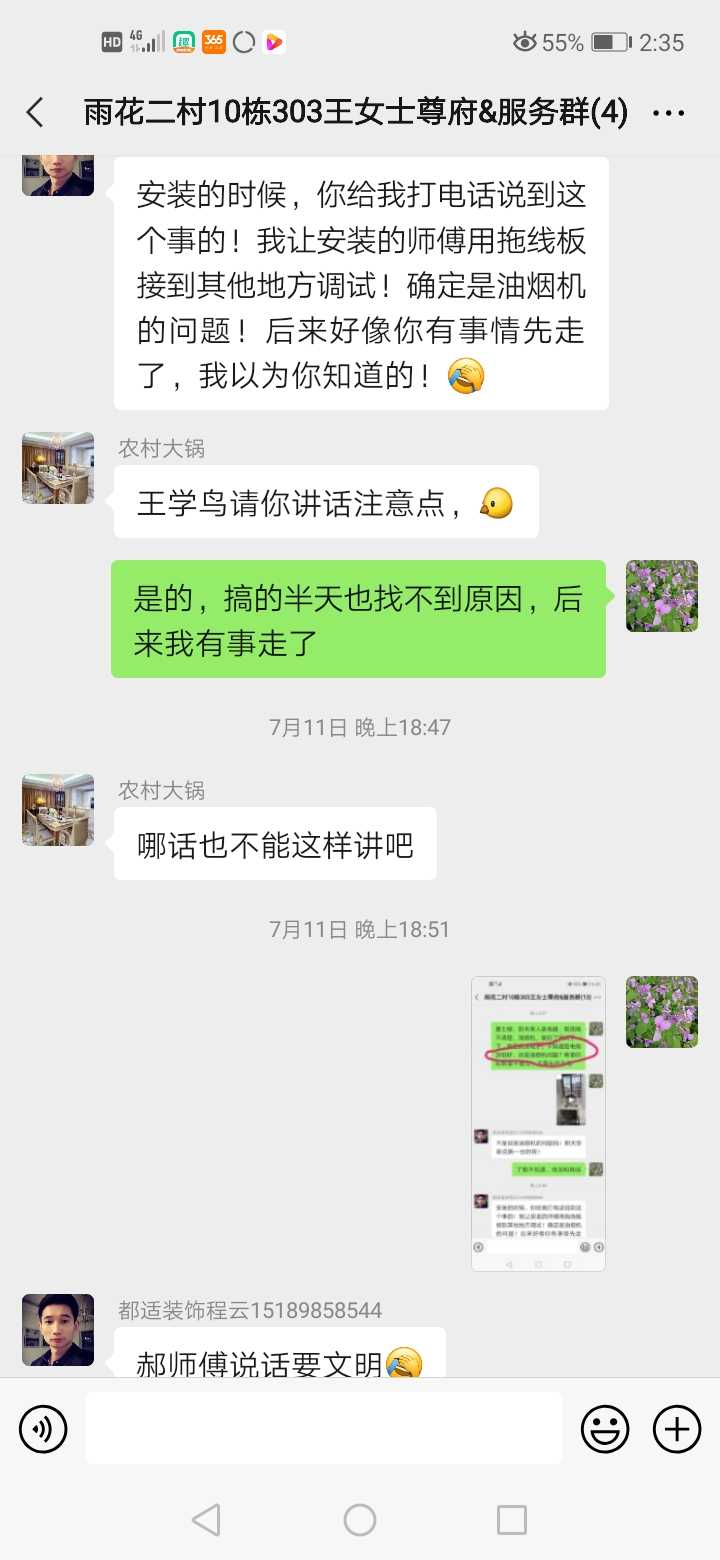Image resolution: width=720 pixels, height=1560 pixels.
Task: Switch to voice message input
Action: pos(43,1429)
